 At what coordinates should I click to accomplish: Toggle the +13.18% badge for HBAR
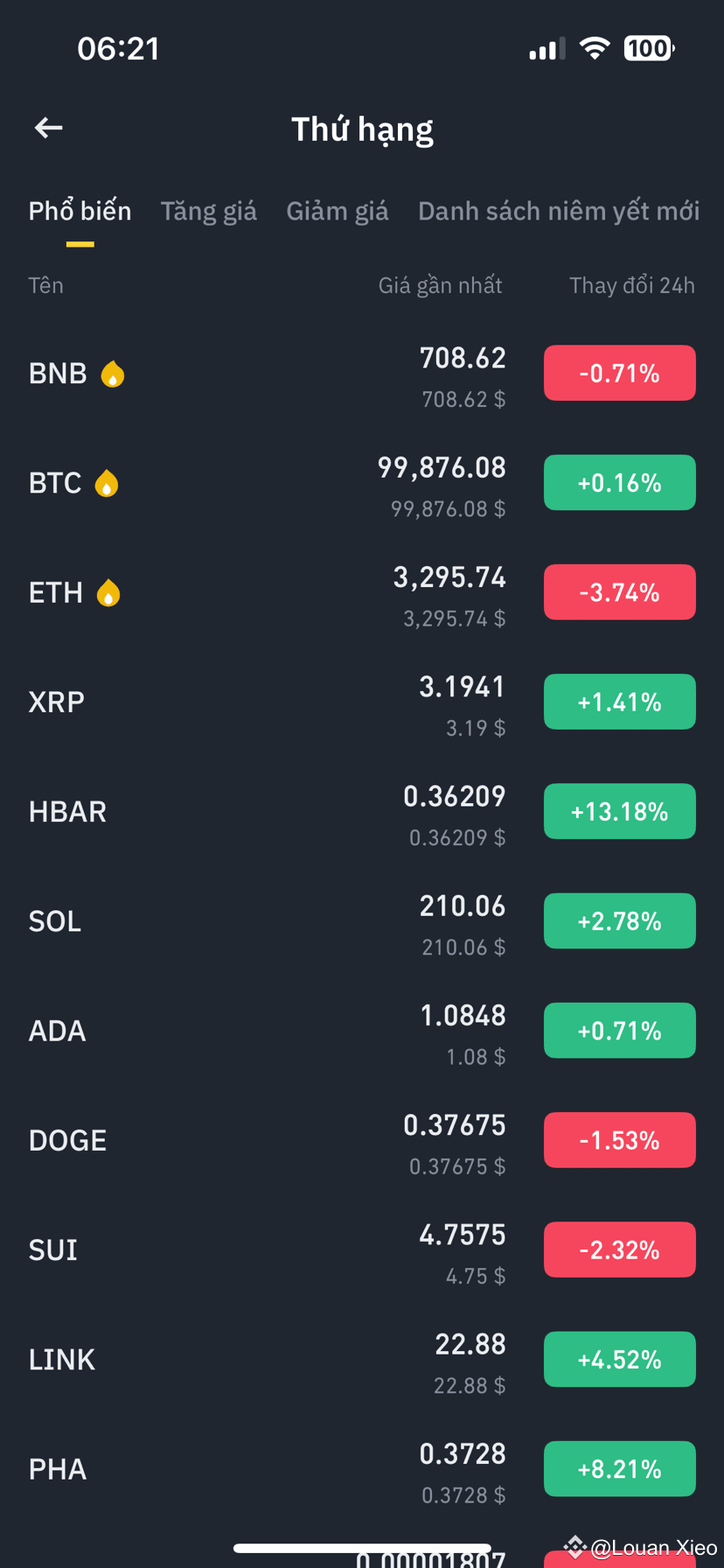619,810
